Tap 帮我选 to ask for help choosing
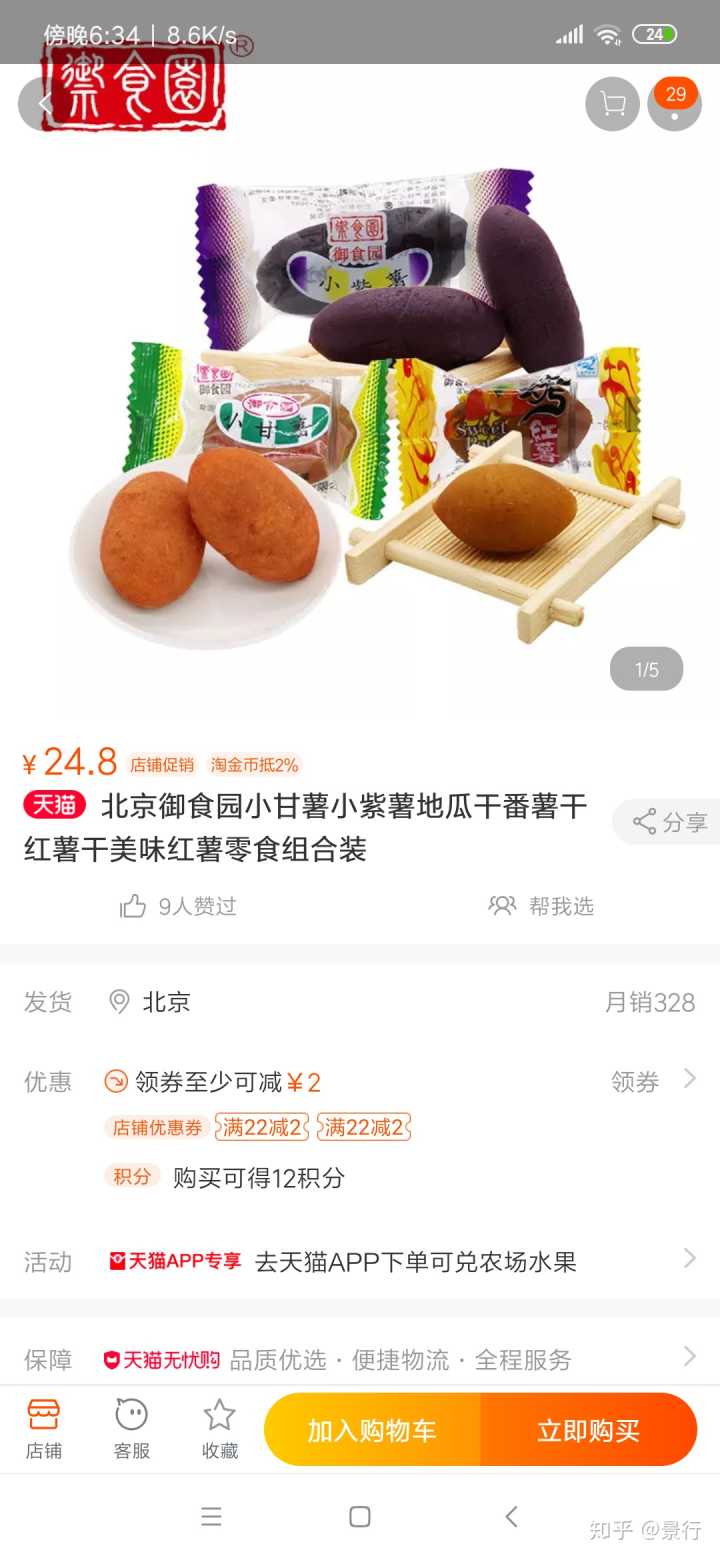This screenshot has width=720, height=1560. pos(541,906)
